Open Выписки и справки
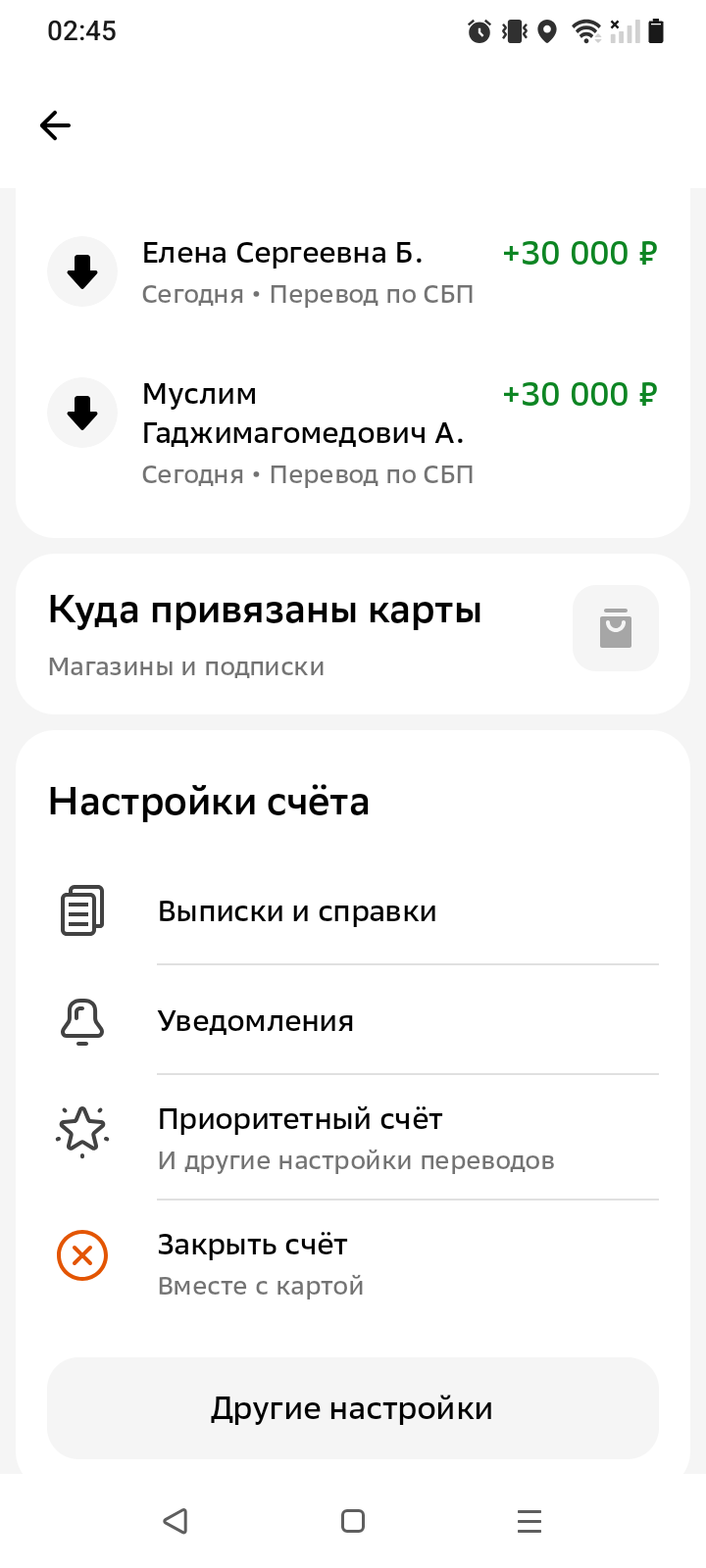This screenshot has height=1568, width=706. pos(353,911)
